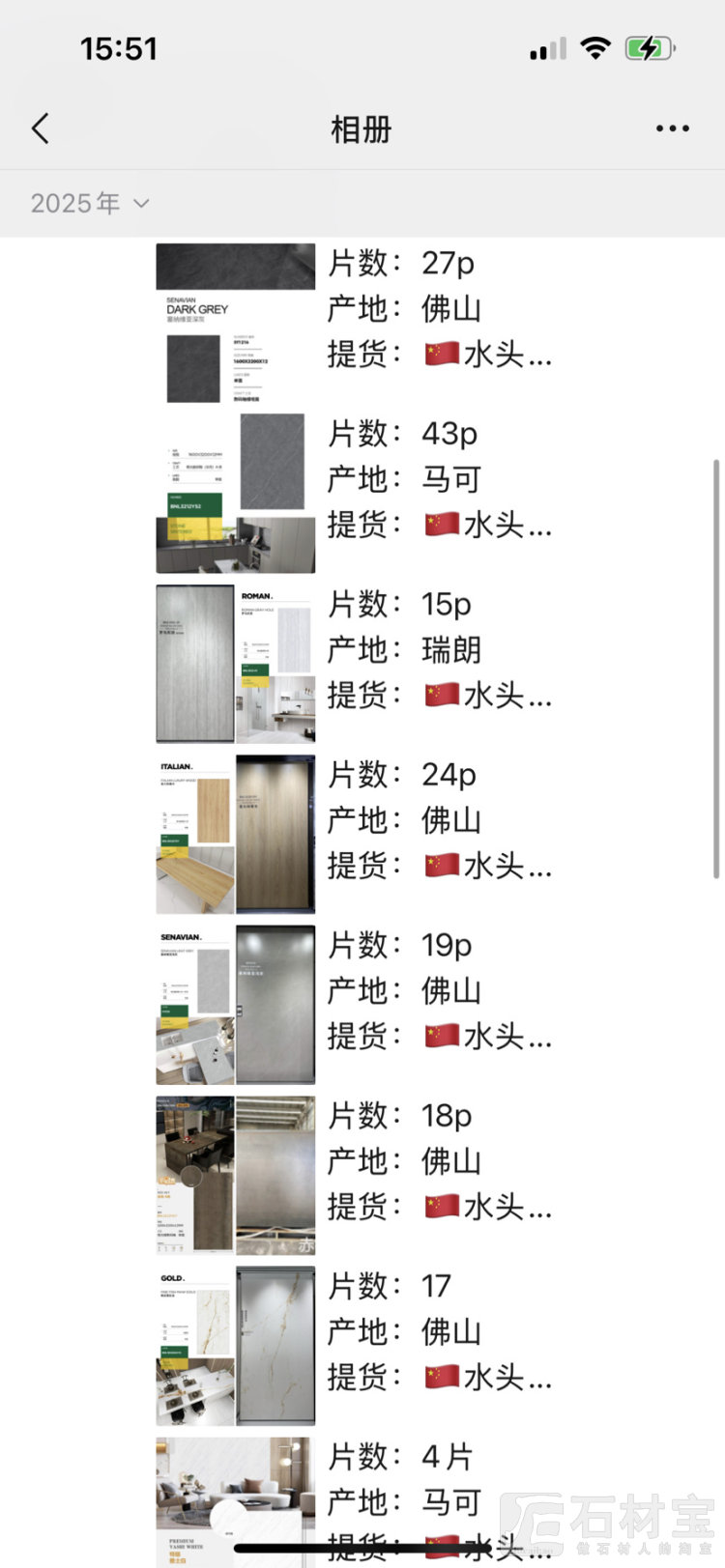Expand the 2025年 year dropdown
The height and width of the screenshot is (1568, 725).
(x=90, y=203)
